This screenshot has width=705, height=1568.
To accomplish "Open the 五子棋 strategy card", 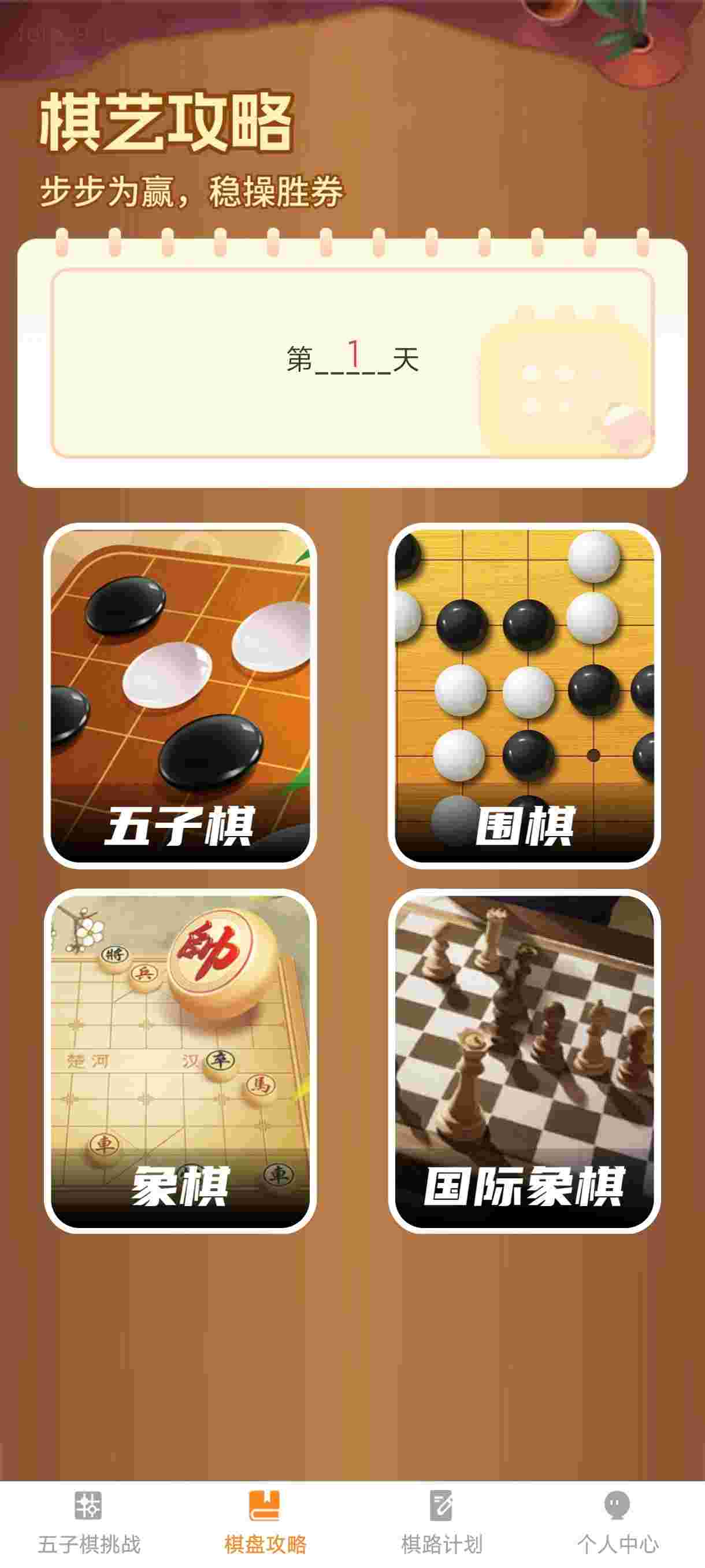I will tap(180, 695).
